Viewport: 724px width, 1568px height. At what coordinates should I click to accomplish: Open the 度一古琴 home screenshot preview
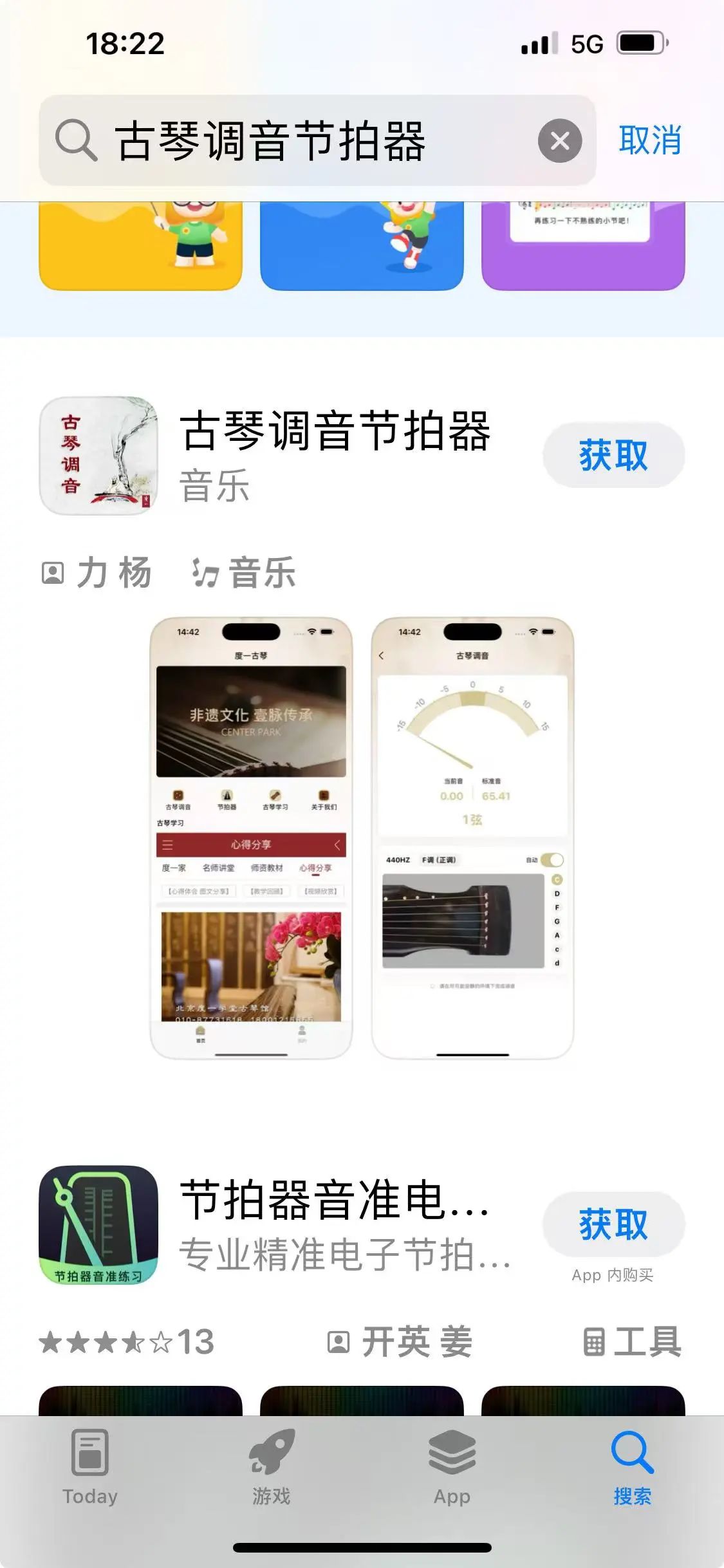point(251,838)
